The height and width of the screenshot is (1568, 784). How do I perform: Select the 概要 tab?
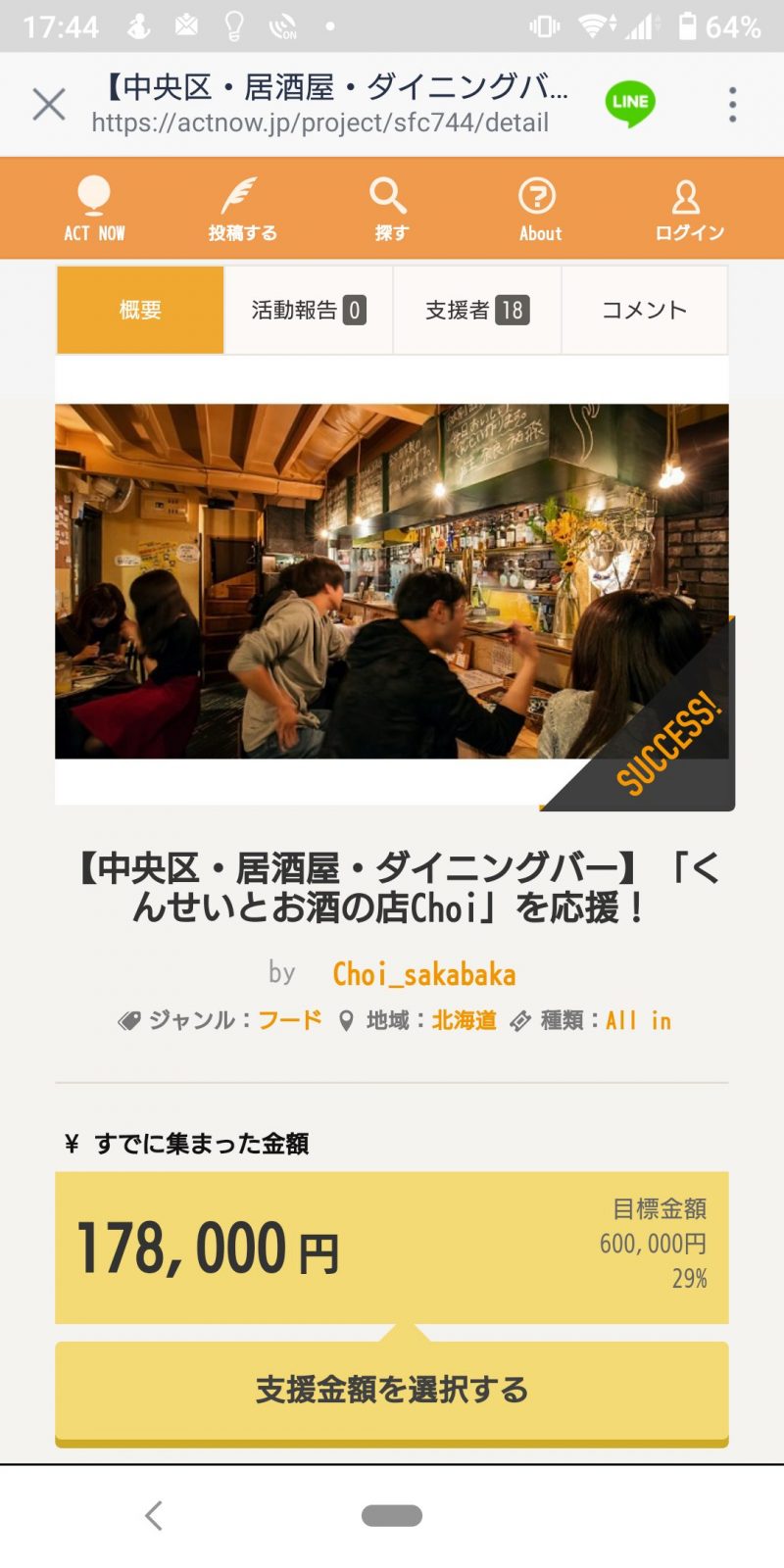pos(140,310)
